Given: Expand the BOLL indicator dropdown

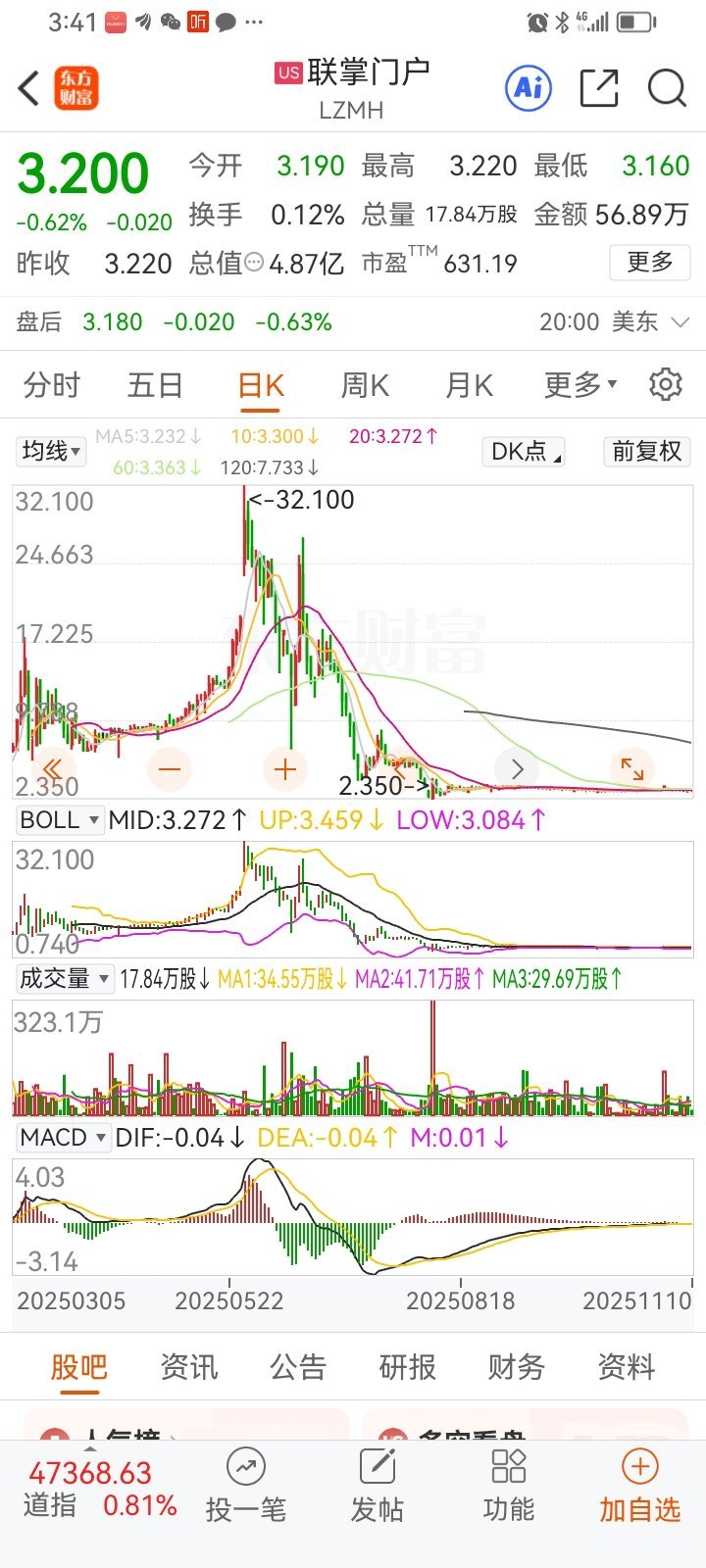Looking at the screenshot, I should tap(60, 818).
